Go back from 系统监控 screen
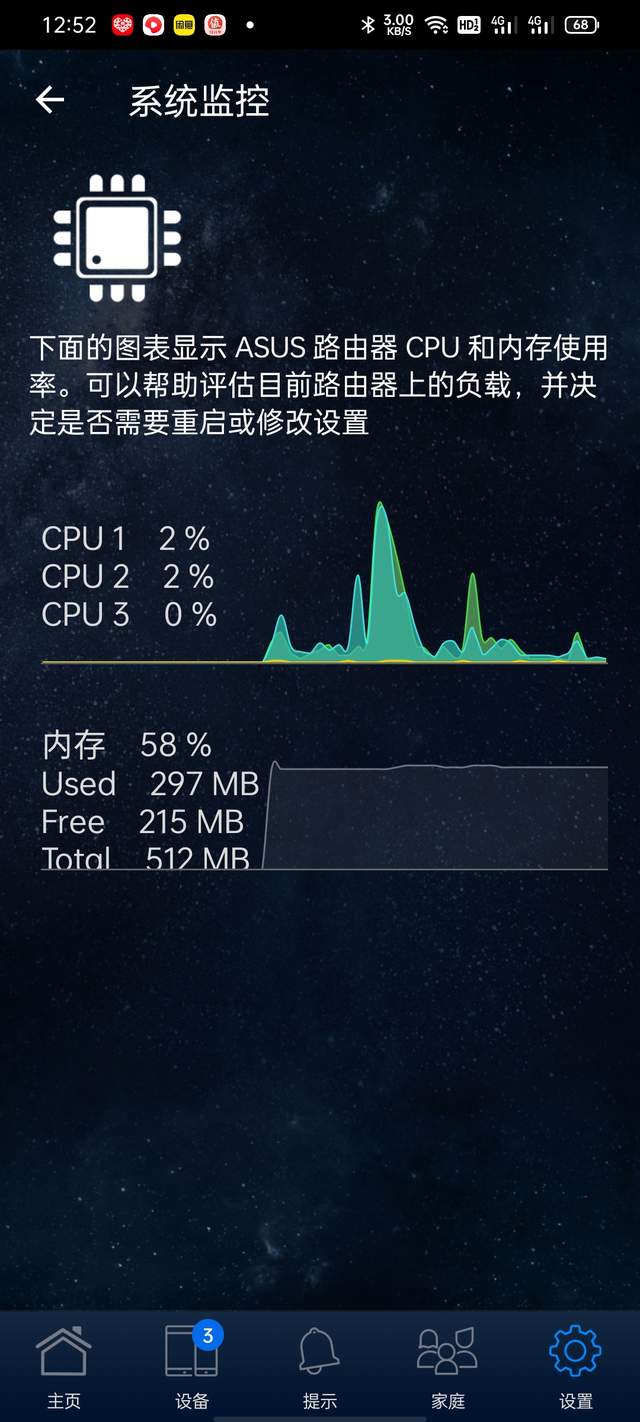640x1422 pixels. pyautogui.click(x=50, y=100)
